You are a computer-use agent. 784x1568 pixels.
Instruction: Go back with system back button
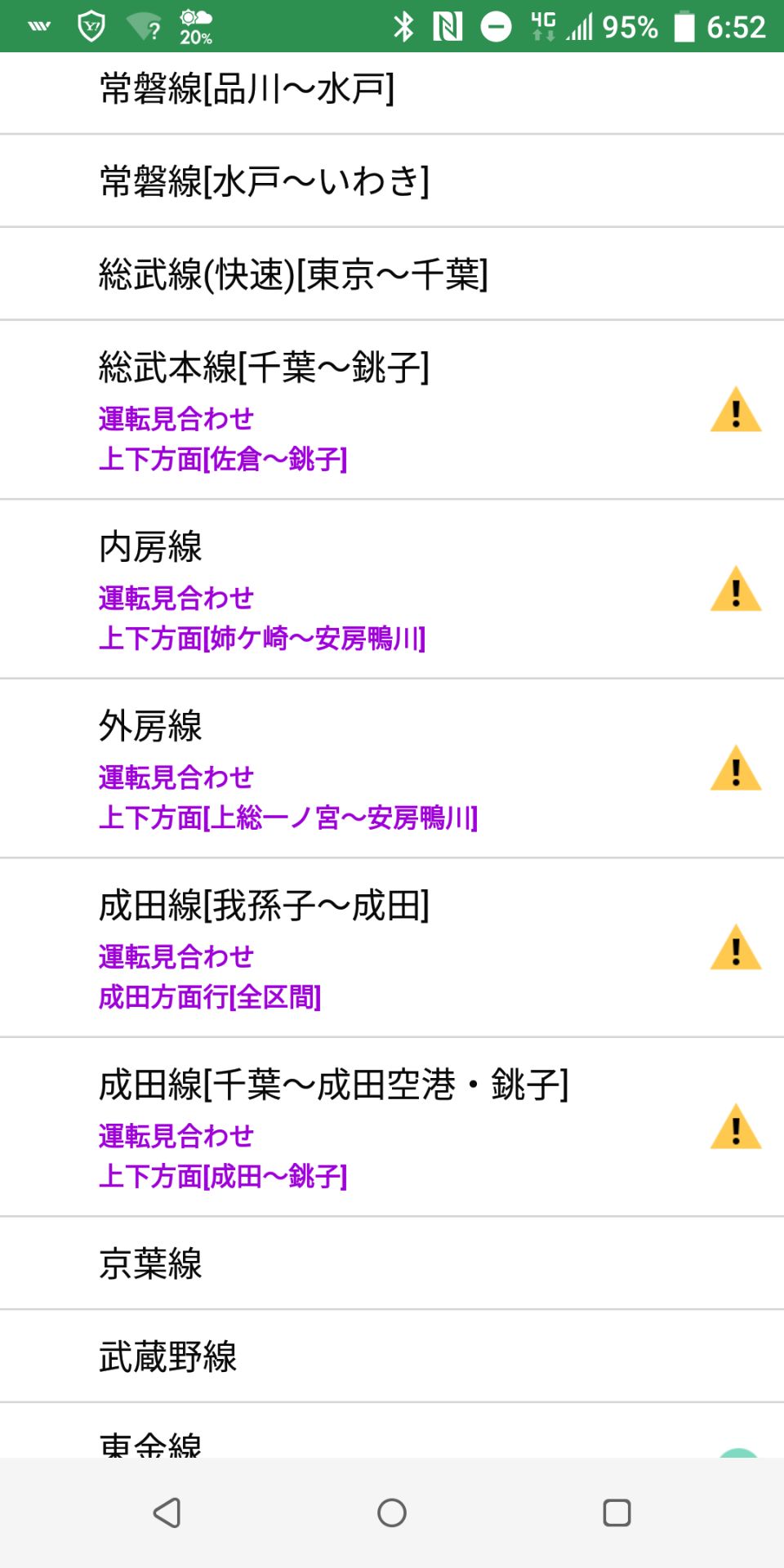[167, 1512]
